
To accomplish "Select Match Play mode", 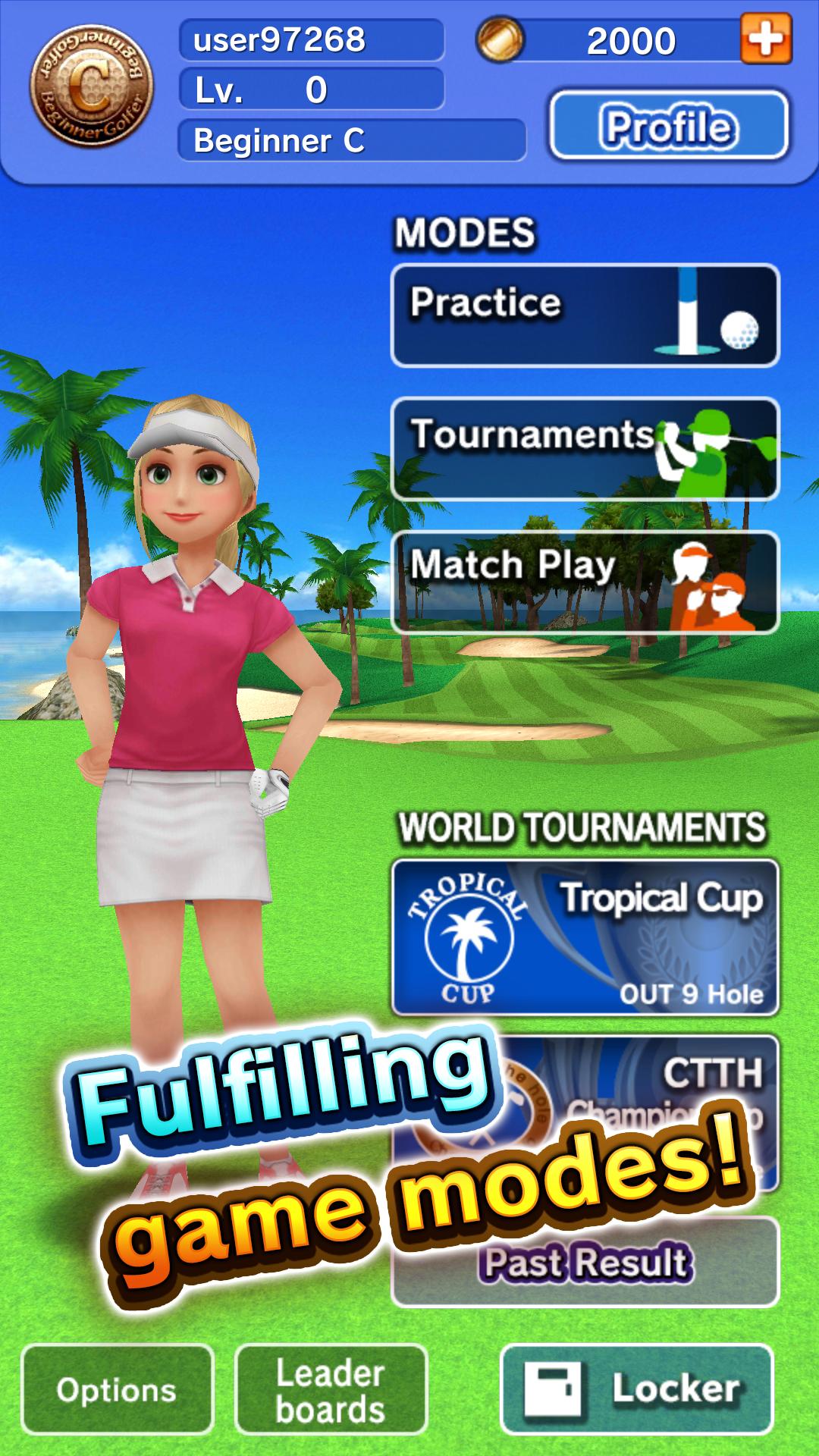I will (585, 582).
